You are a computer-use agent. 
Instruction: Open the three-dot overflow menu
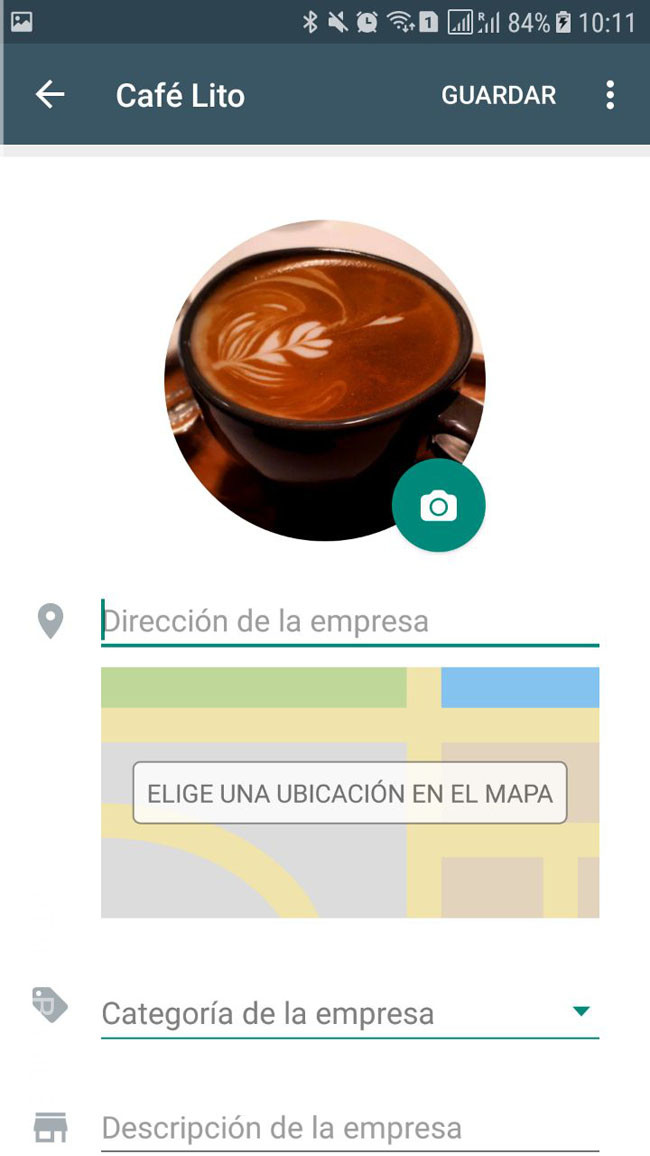pos(609,95)
